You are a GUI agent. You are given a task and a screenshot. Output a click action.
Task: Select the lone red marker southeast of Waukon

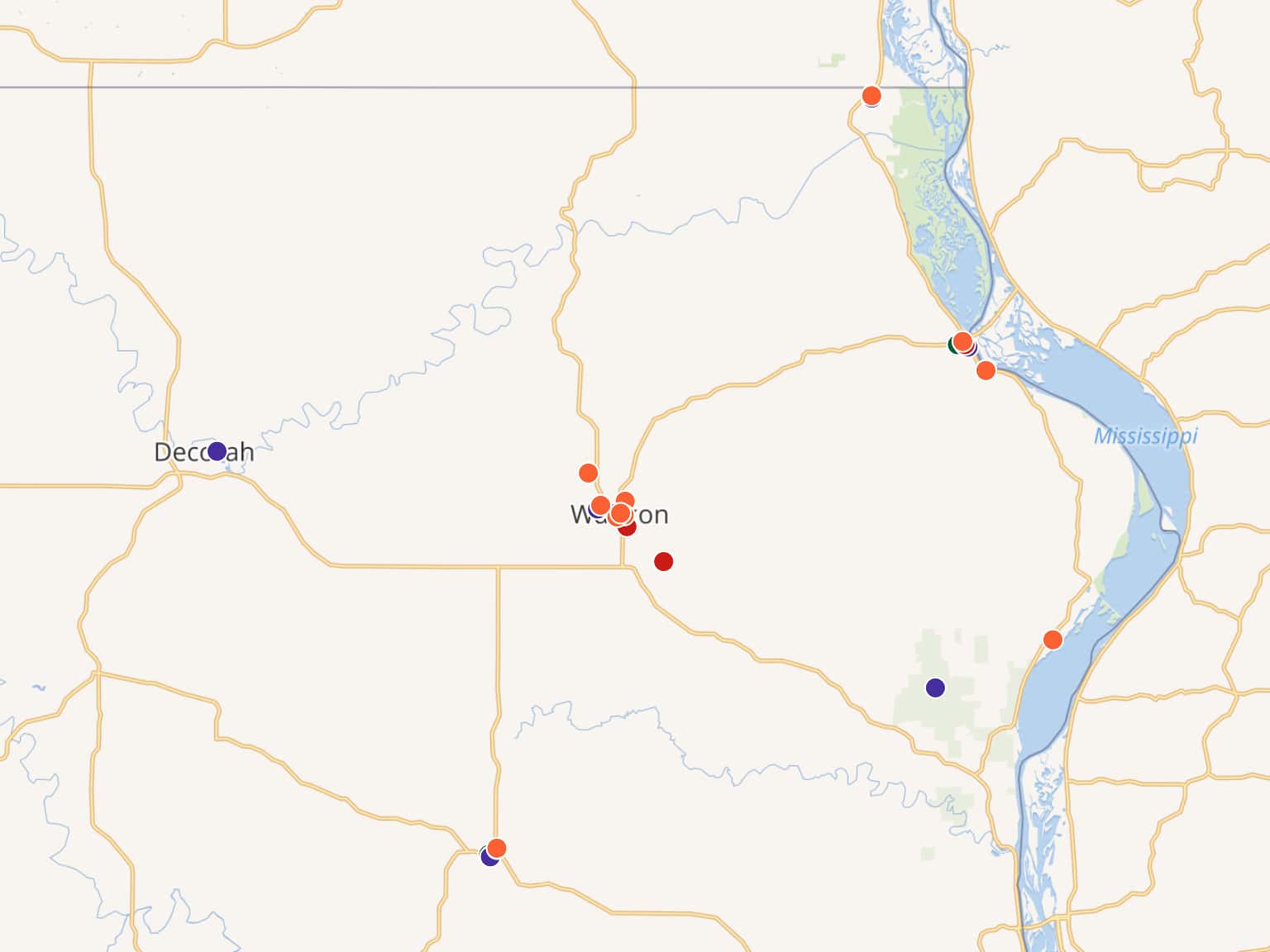tap(663, 562)
